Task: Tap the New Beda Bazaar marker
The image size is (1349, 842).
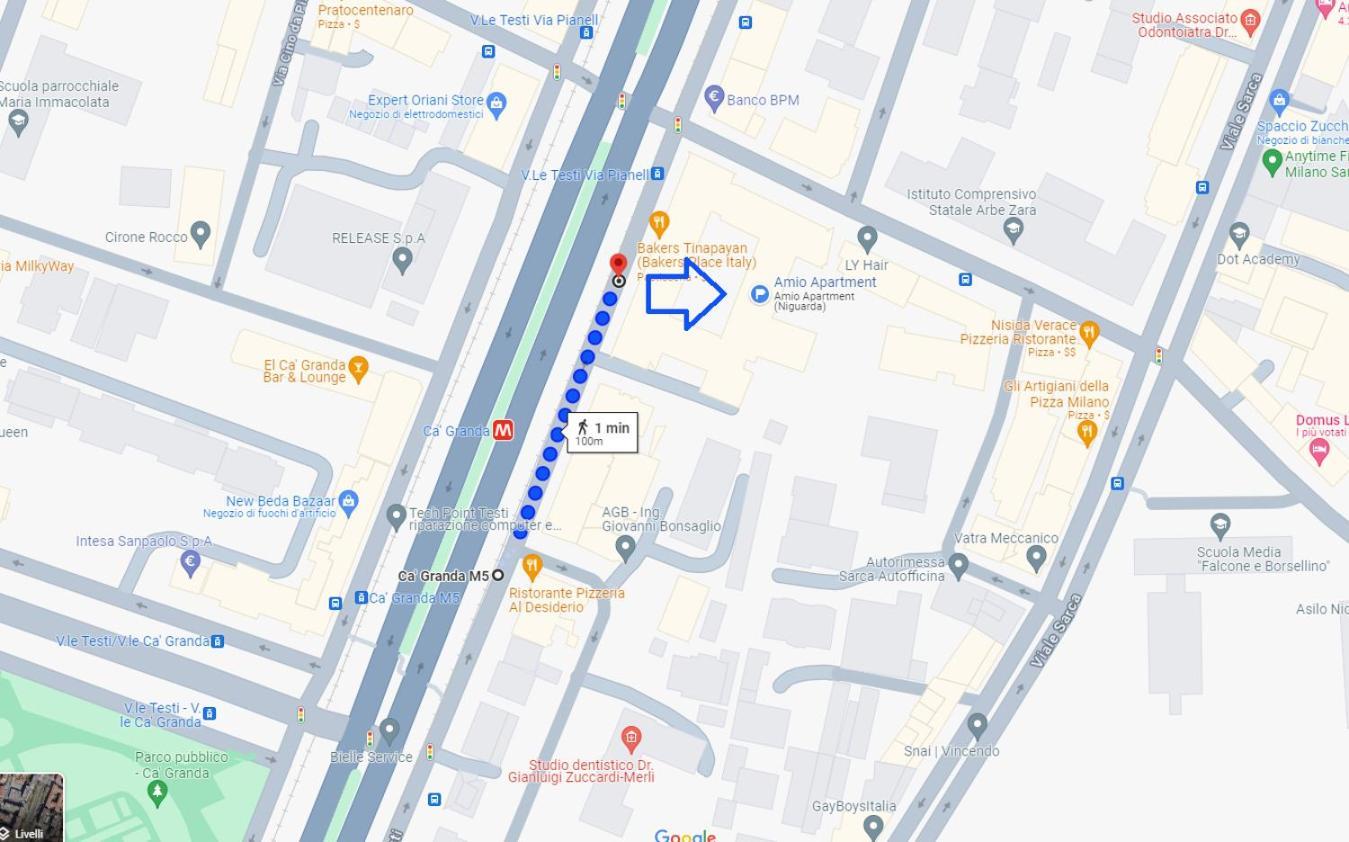Action: tap(348, 502)
